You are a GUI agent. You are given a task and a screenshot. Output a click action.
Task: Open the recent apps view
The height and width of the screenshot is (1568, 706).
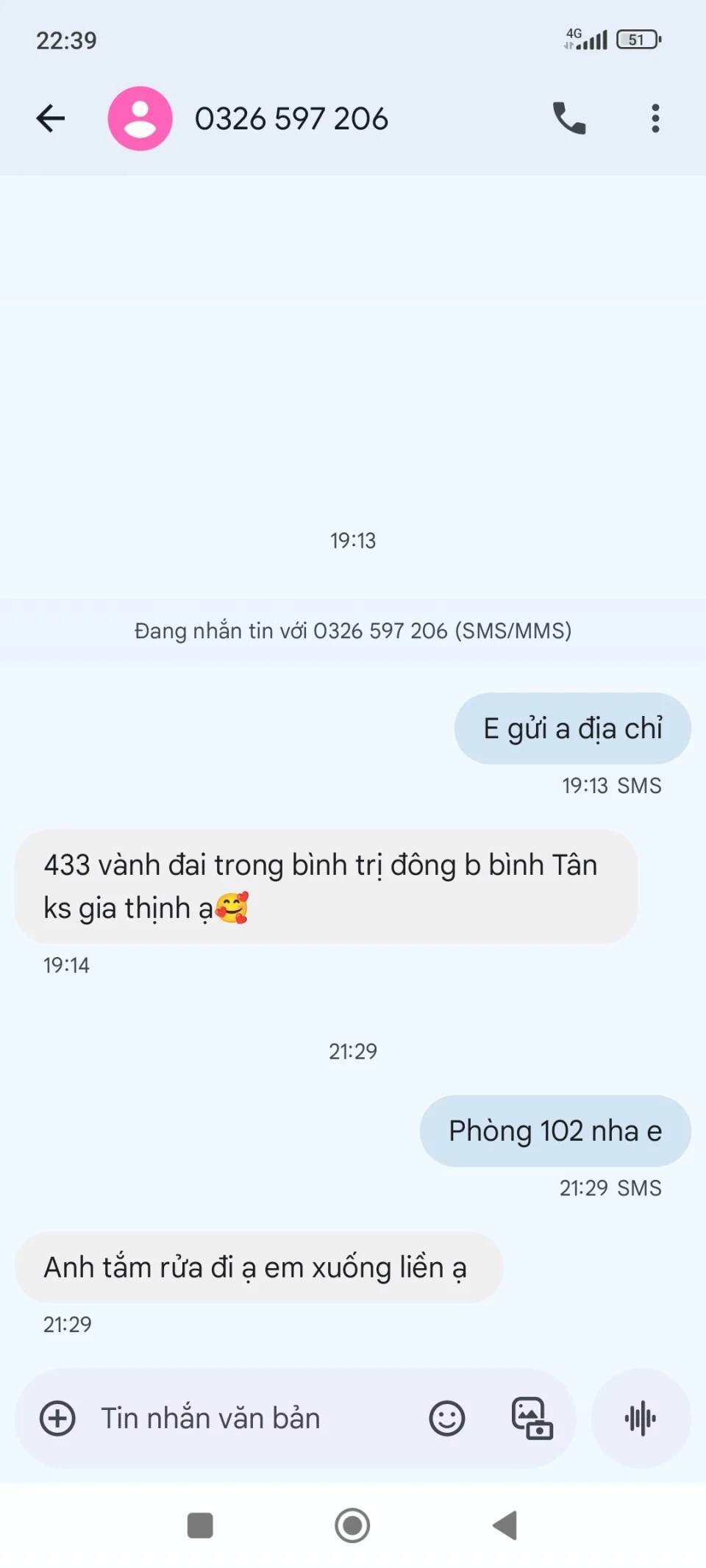200,1525
